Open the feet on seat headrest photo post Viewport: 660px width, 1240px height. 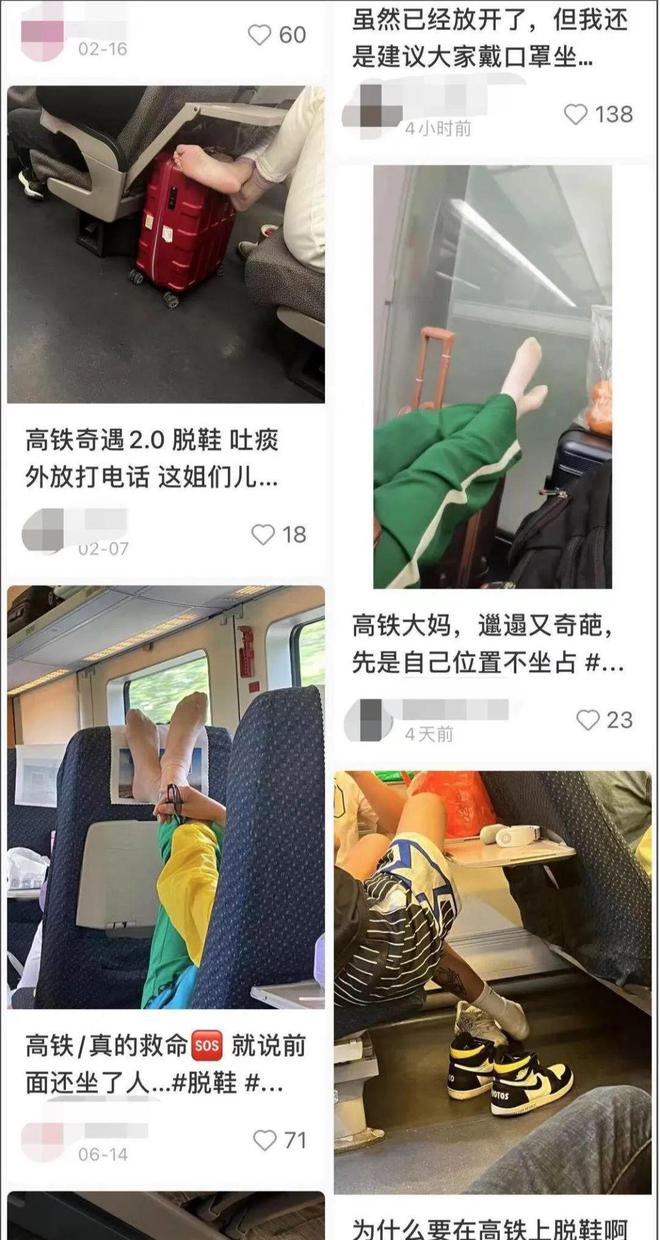[x=166, y=796]
